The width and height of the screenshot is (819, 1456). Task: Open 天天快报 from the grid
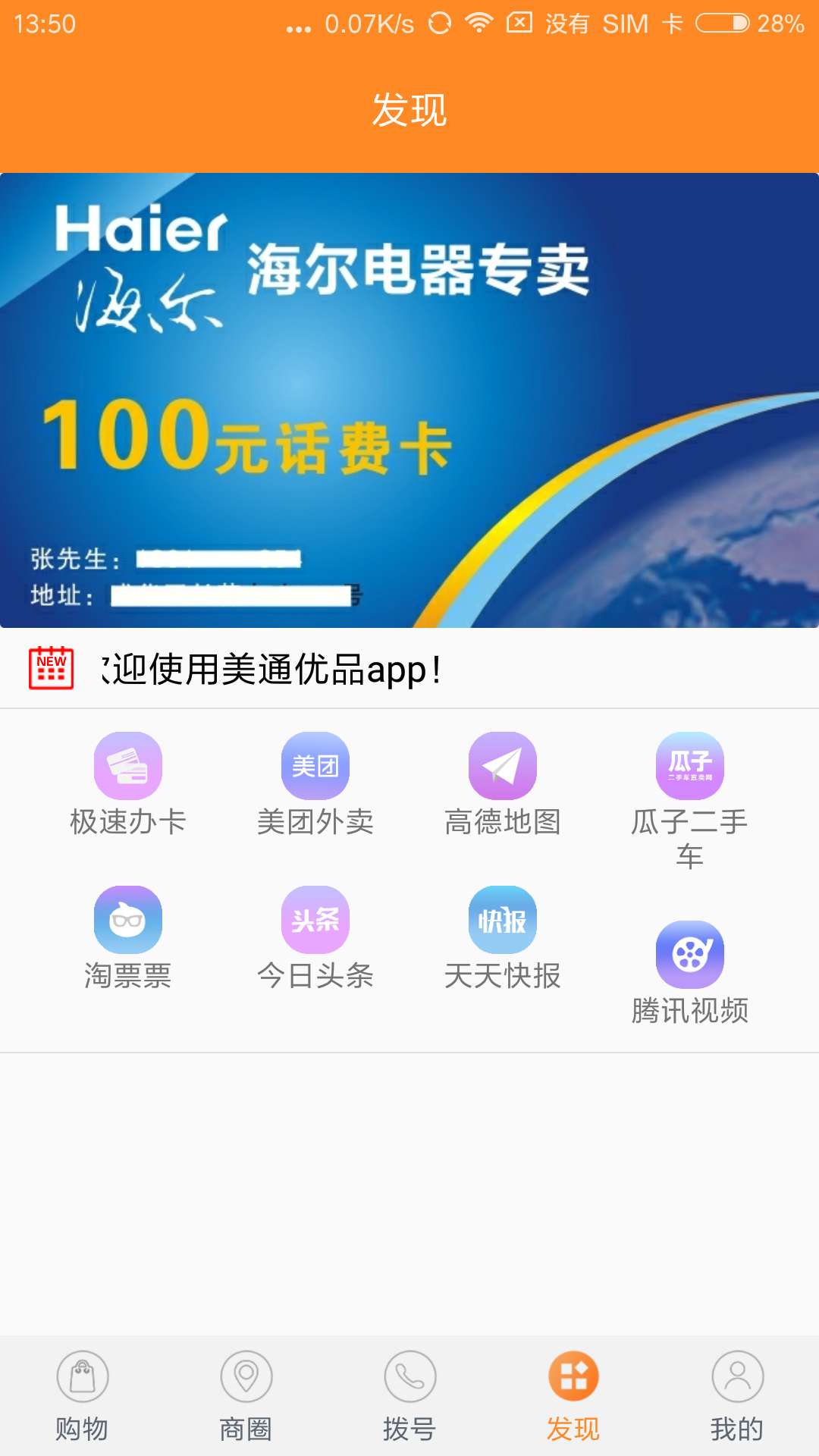click(x=503, y=939)
